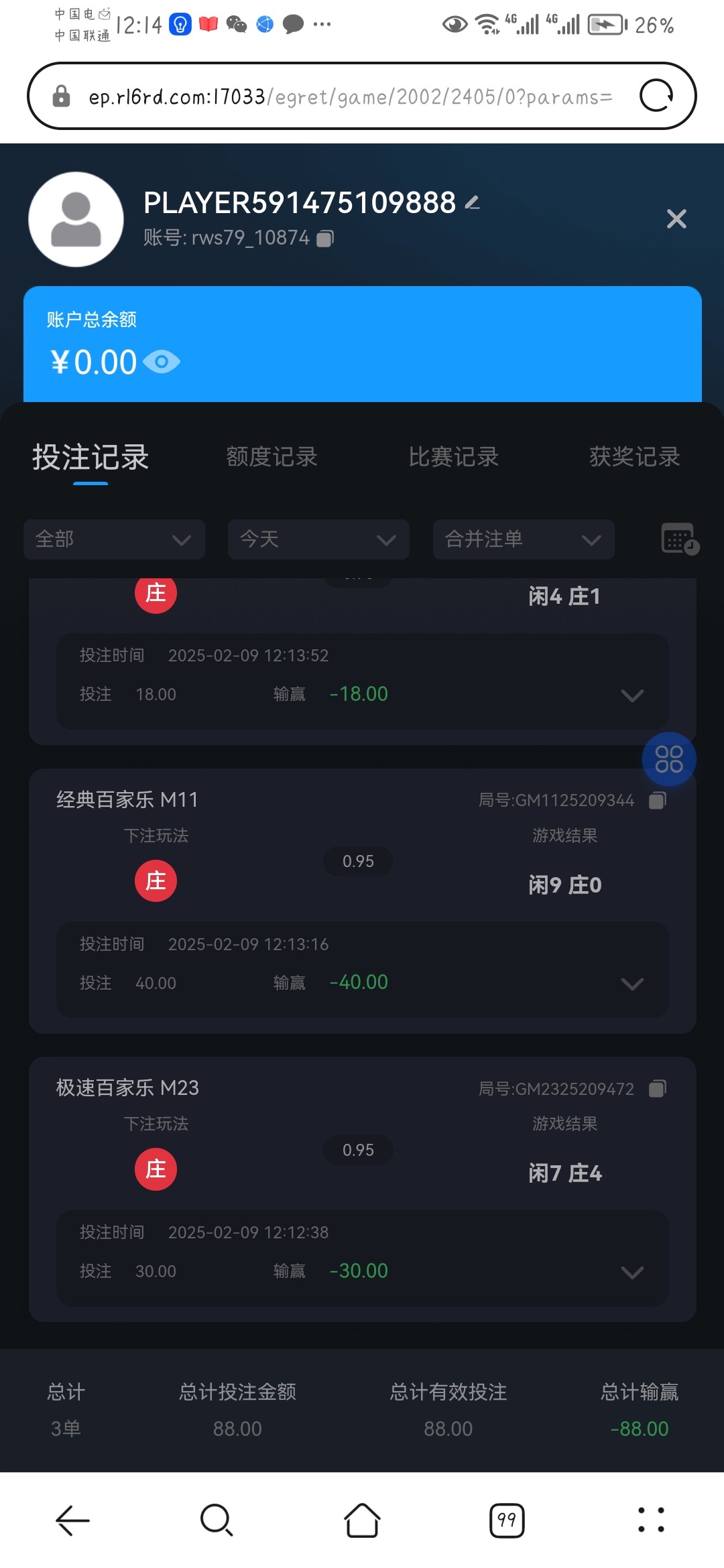
Task: Close the player profile panel
Action: [676, 218]
